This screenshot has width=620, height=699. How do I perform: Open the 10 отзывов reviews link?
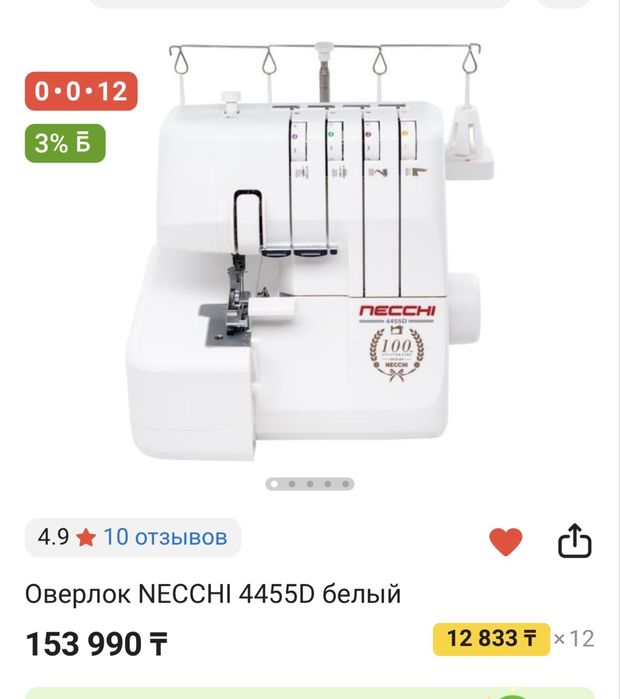pyautogui.click(x=165, y=537)
